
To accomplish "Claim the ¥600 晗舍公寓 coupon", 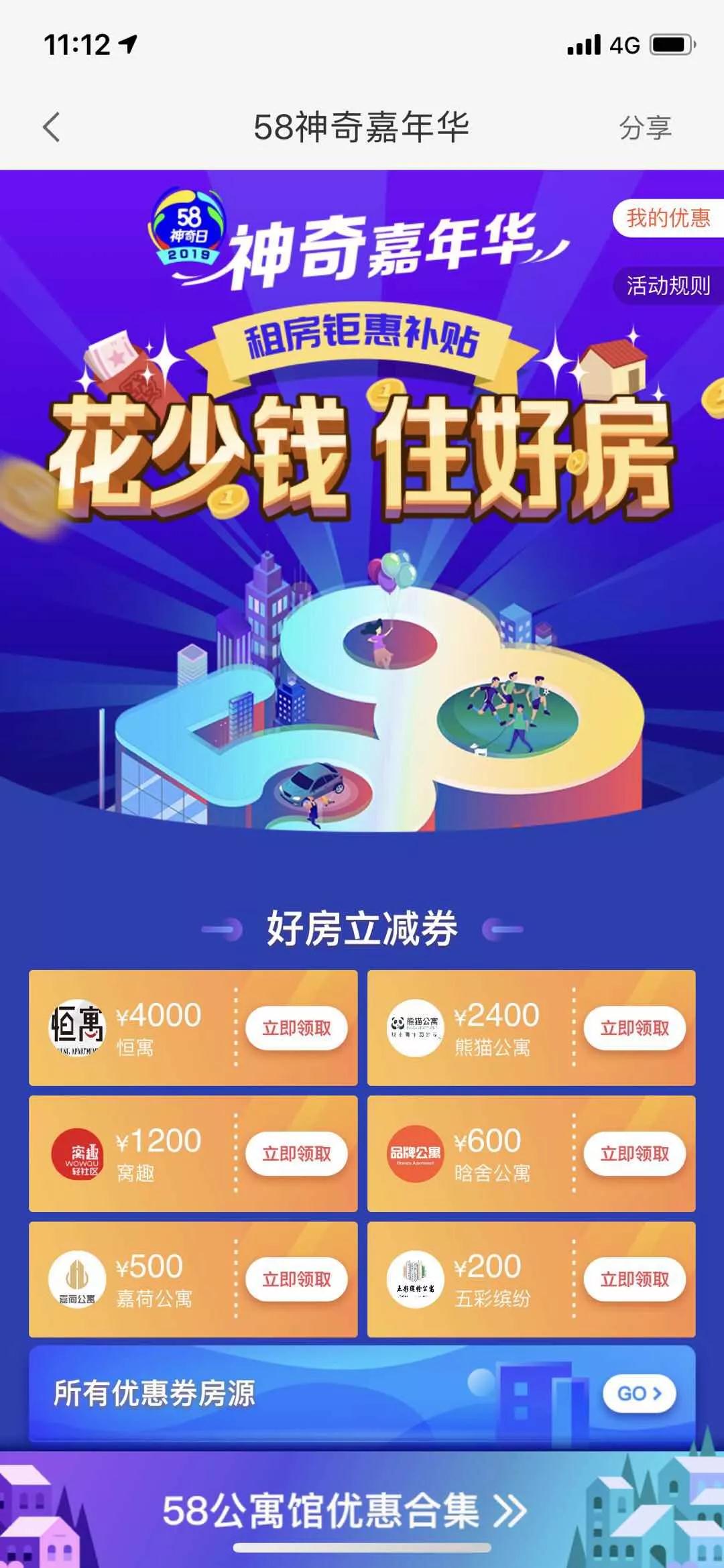I will tap(634, 1154).
